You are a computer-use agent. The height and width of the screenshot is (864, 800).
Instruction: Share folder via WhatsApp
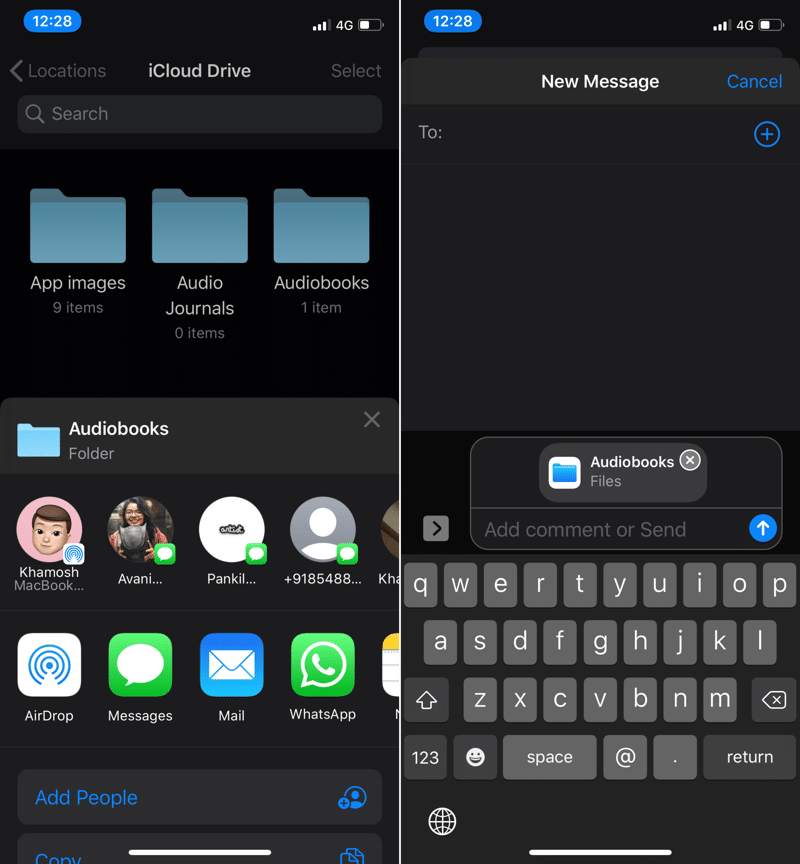click(x=322, y=665)
